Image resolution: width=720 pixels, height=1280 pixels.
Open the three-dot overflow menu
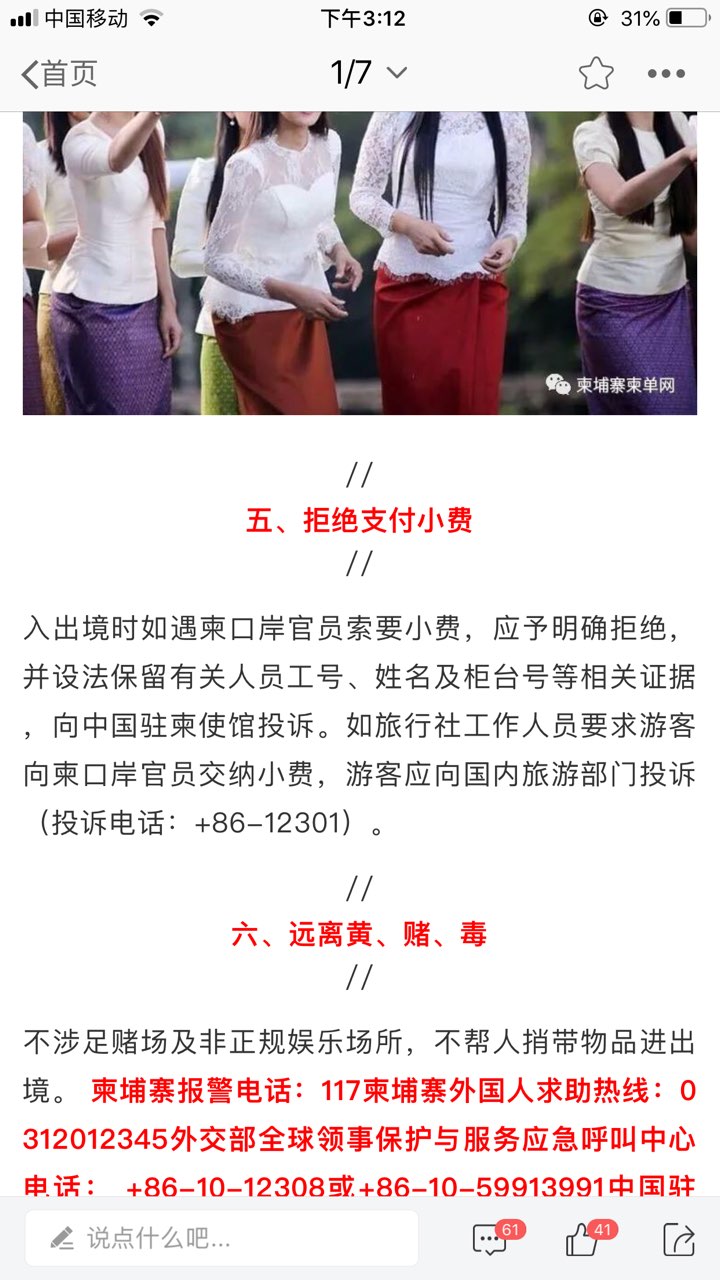point(666,73)
